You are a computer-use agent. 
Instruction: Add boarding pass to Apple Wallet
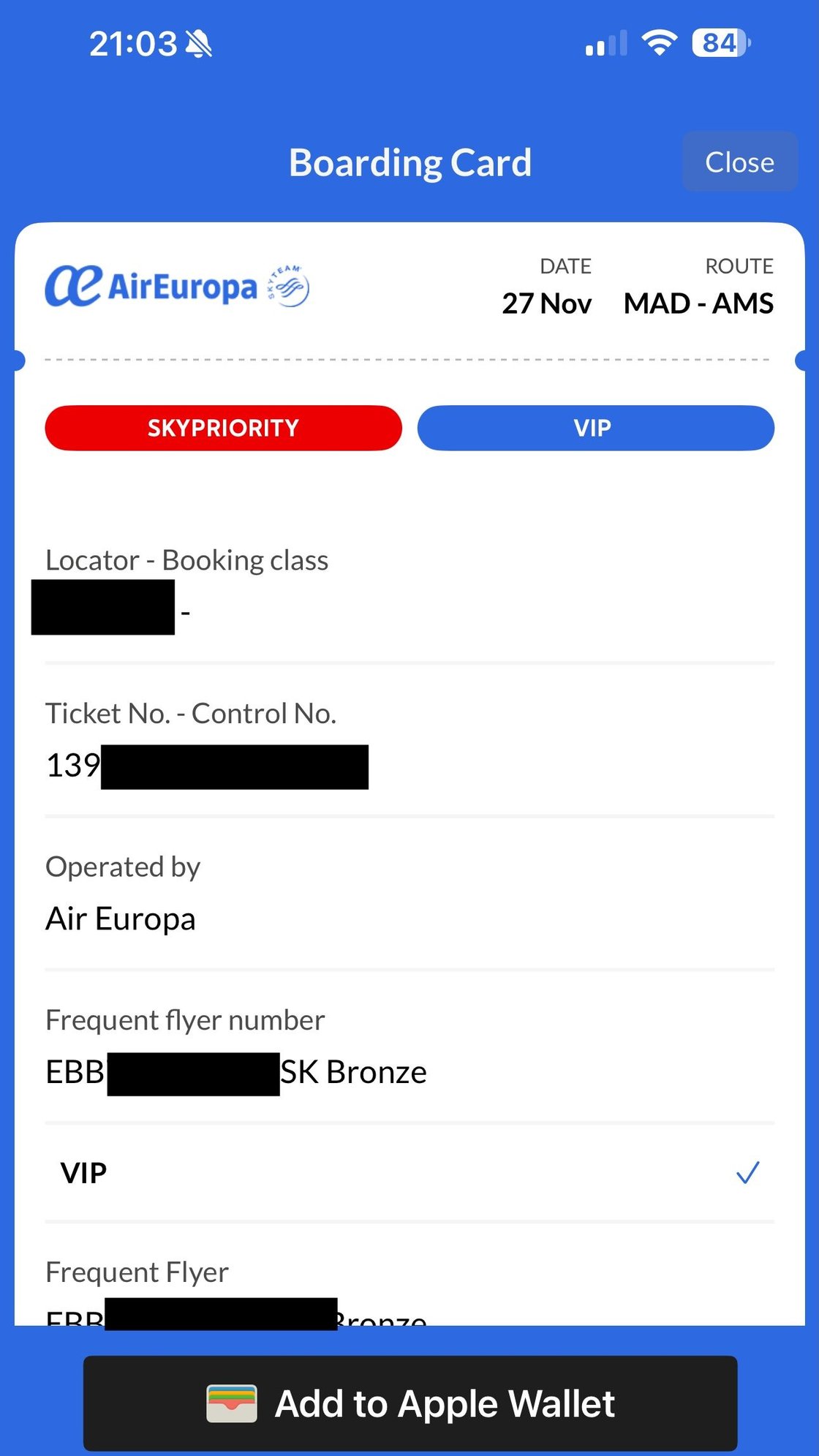[409, 1403]
